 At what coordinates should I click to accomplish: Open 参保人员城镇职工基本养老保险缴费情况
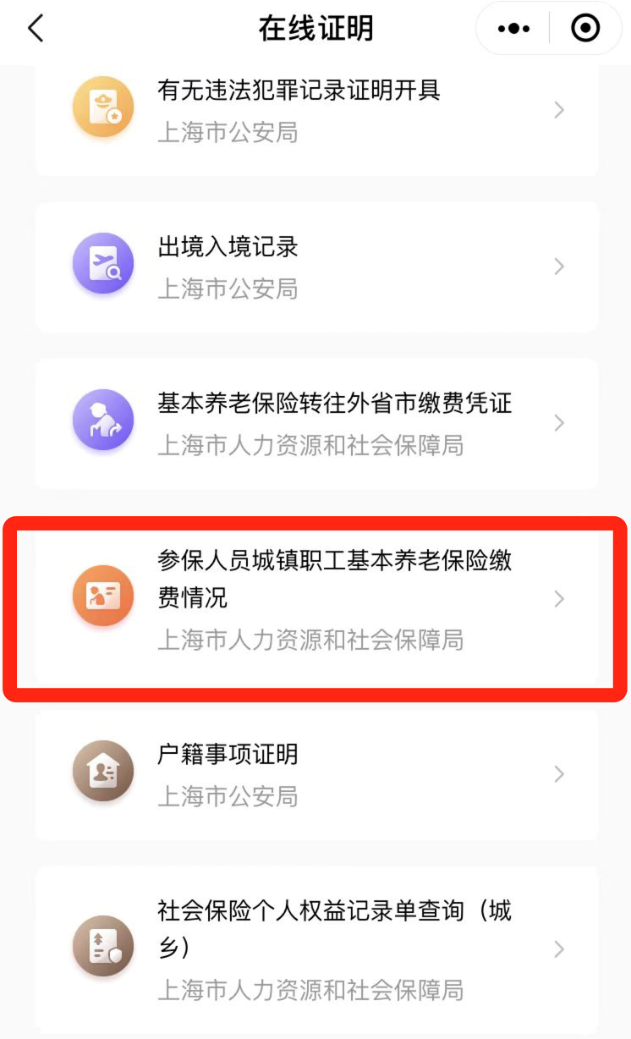coord(316,598)
